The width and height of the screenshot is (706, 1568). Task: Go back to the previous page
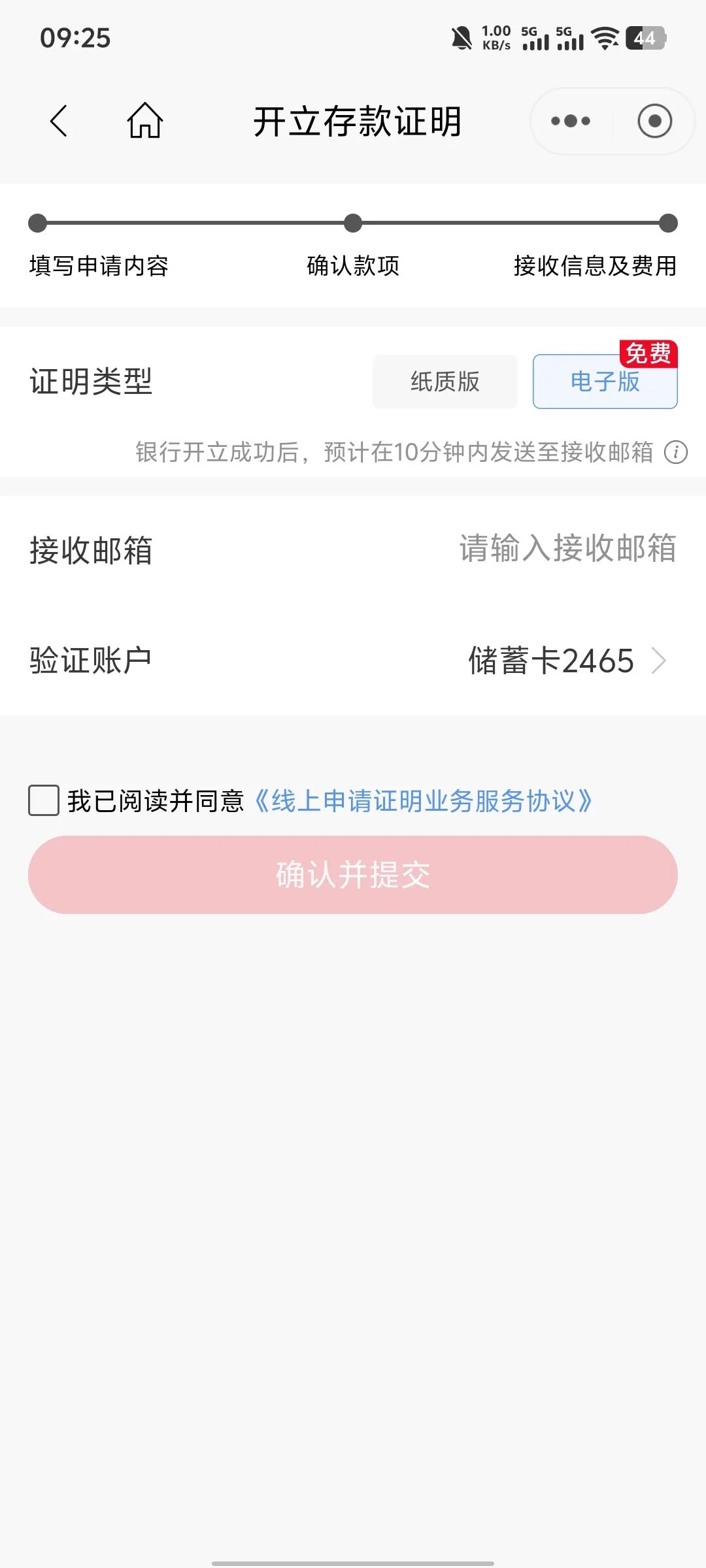click(x=59, y=122)
